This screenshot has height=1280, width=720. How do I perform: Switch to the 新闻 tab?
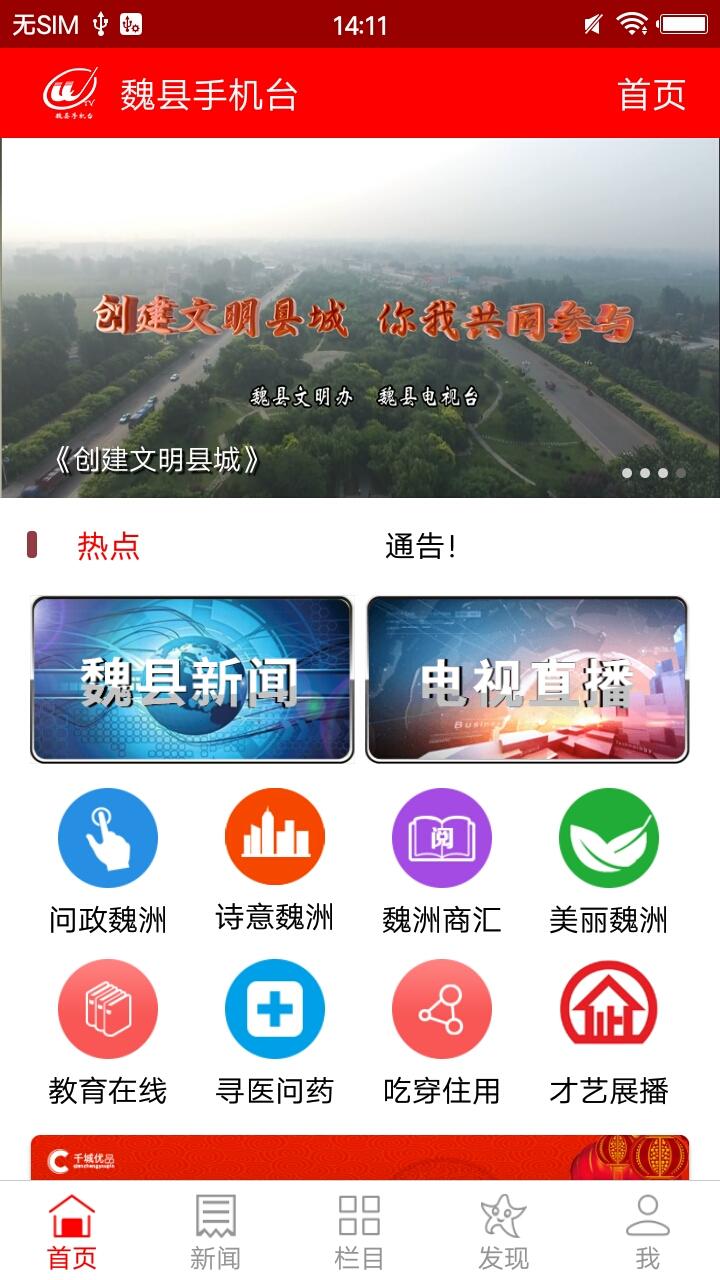coord(216,1232)
